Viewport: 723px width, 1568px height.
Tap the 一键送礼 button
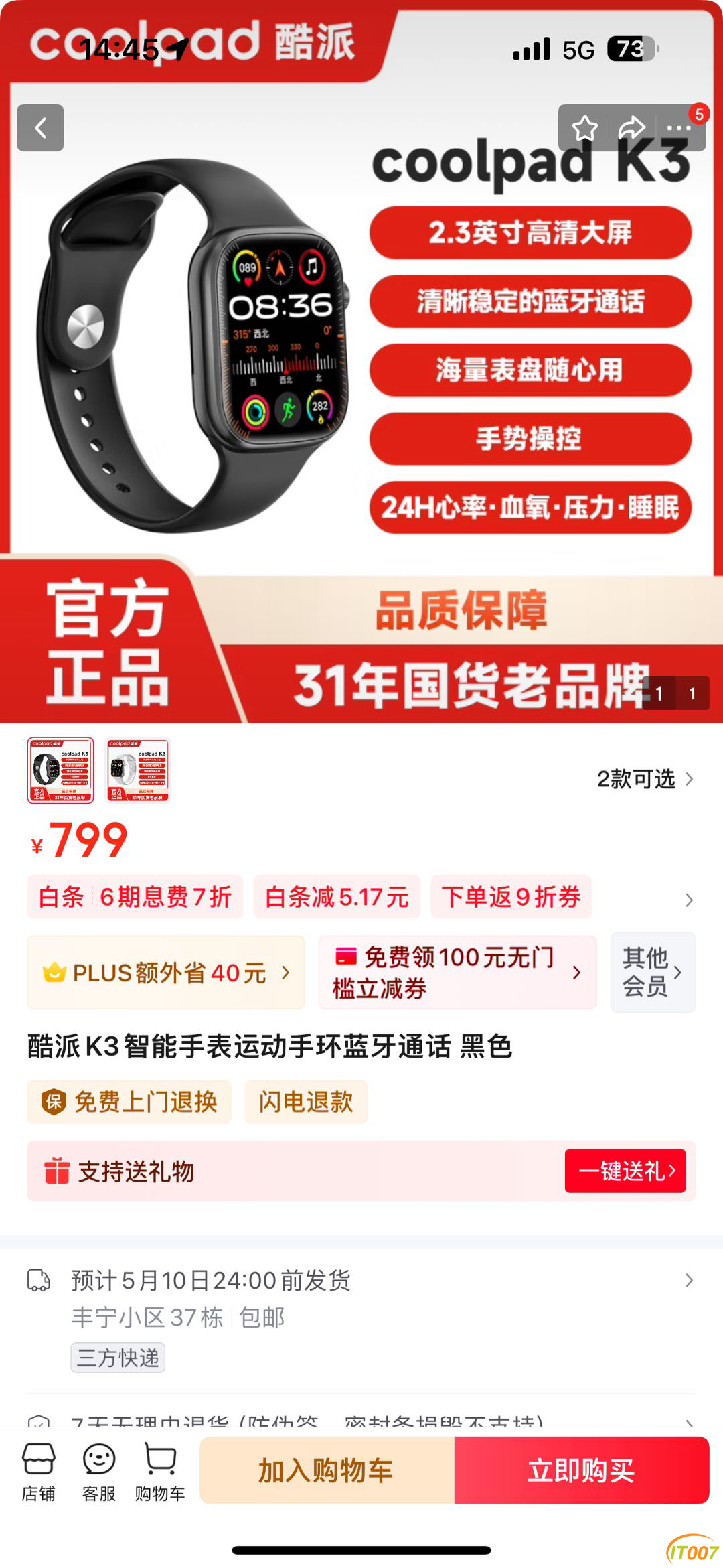coord(625,1171)
